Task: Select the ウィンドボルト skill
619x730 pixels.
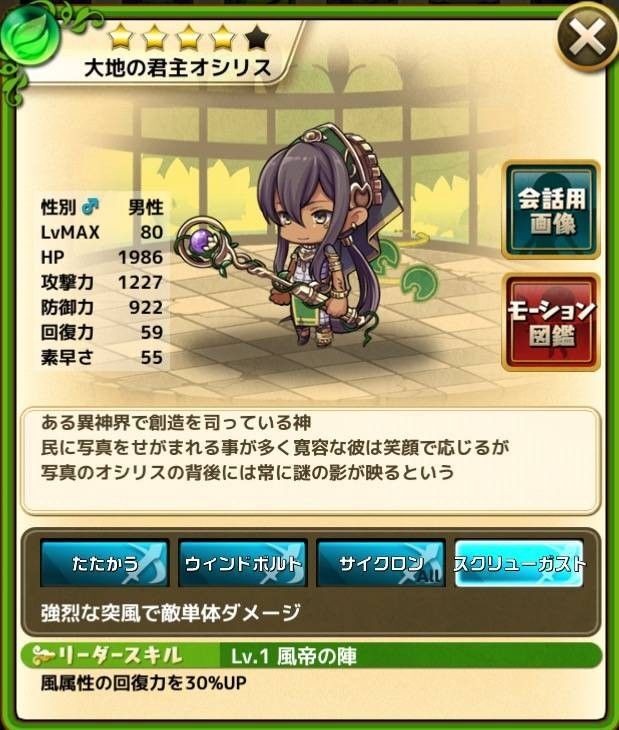Action: 242,563
